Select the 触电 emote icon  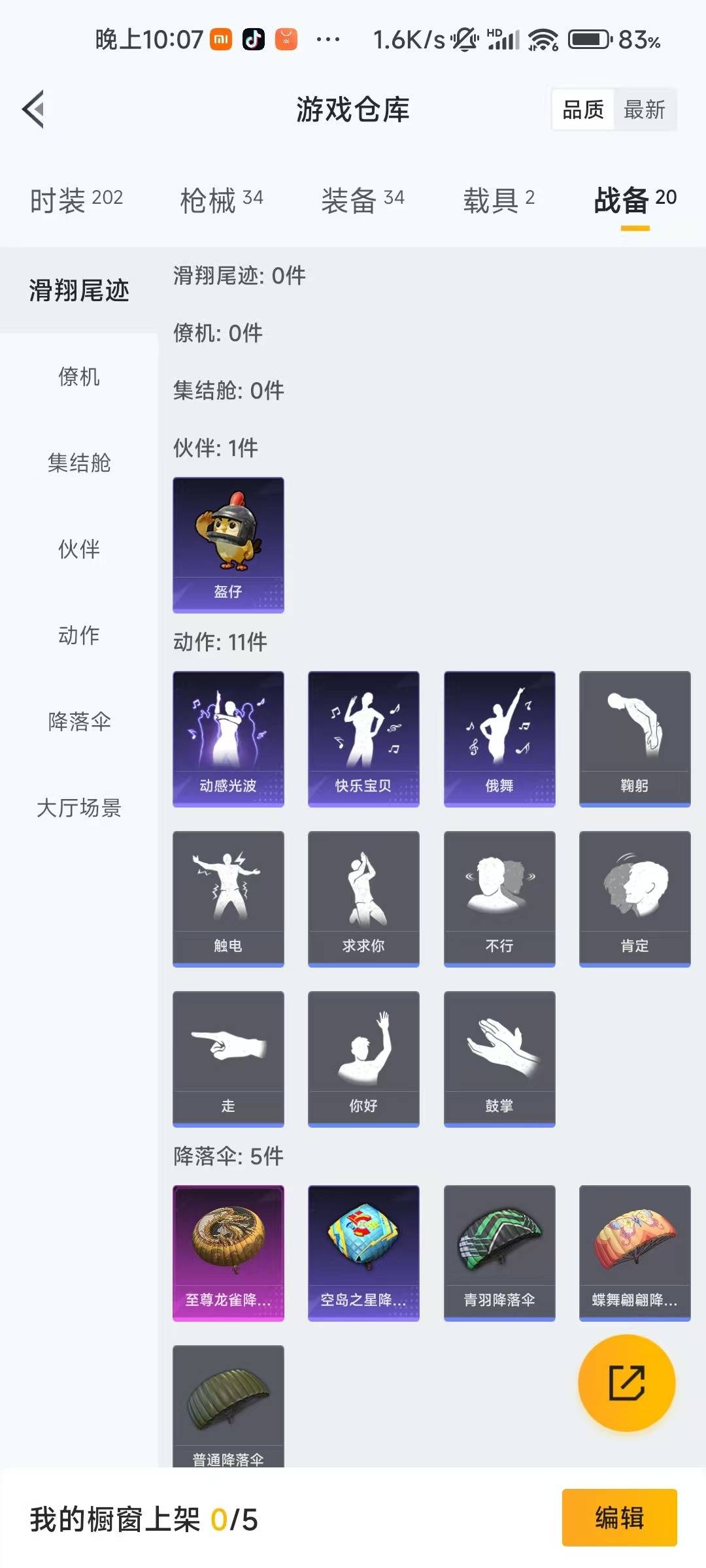coord(228,898)
